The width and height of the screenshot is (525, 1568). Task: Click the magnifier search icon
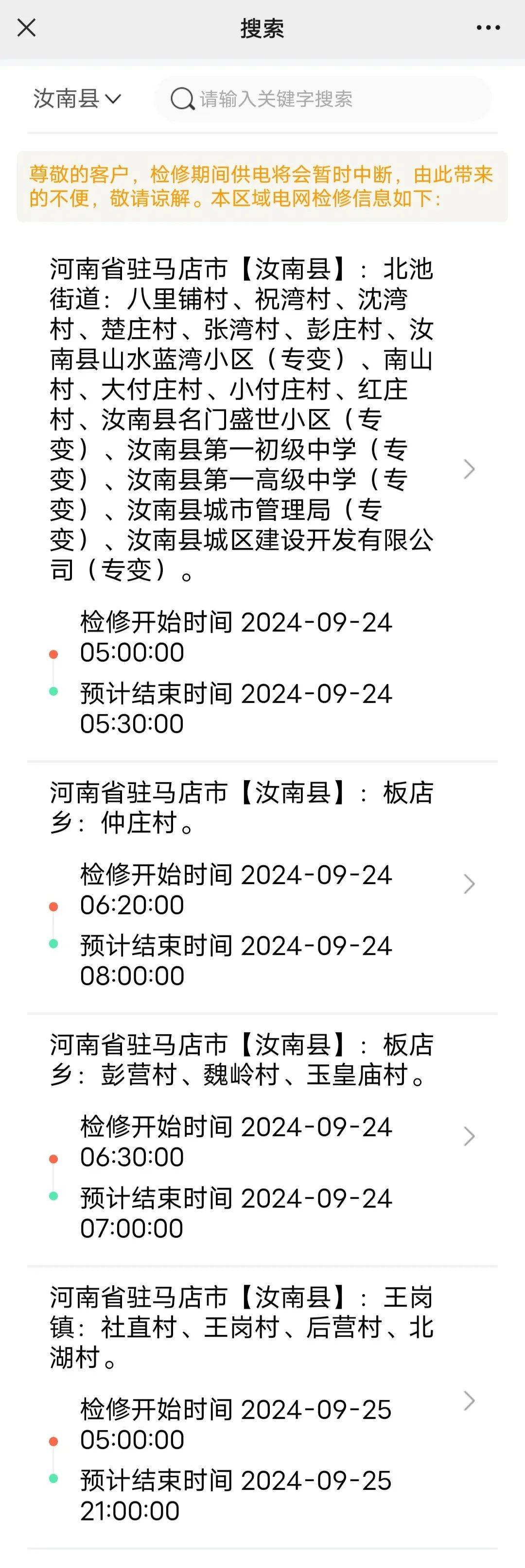point(182,99)
